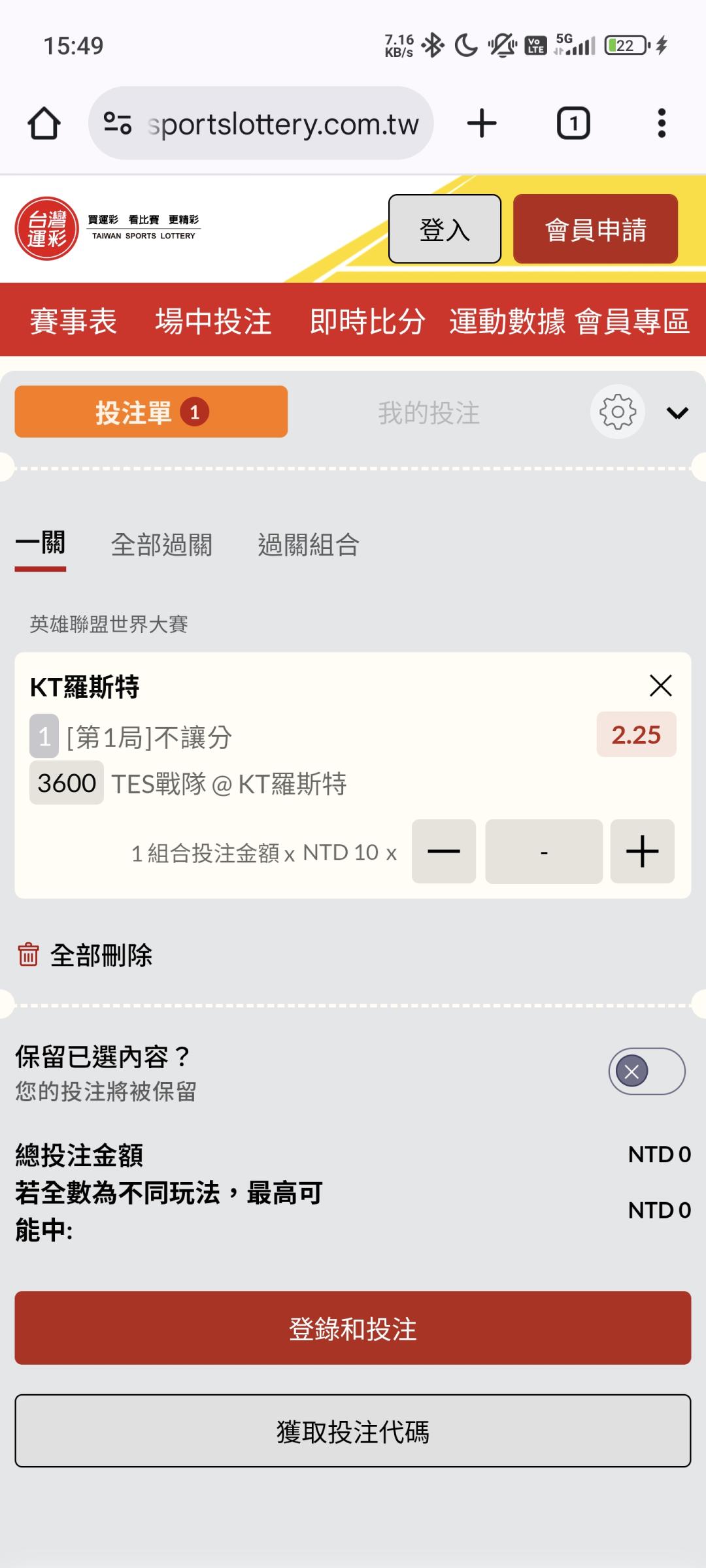Image resolution: width=706 pixels, height=1568 pixels.
Task: Delete all bets via 全部刪除
Action: coord(85,955)
